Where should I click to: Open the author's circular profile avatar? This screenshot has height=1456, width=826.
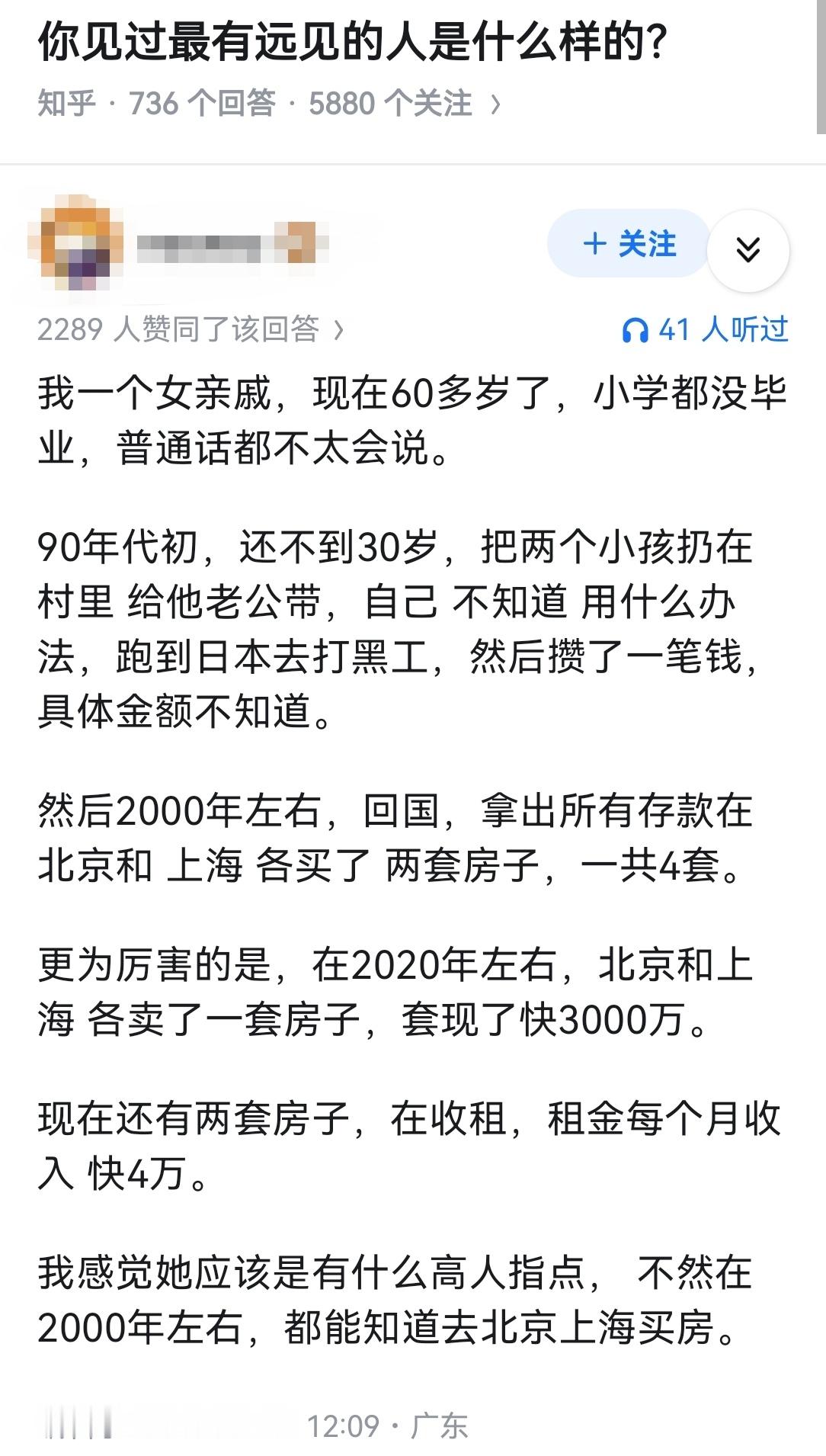(x=80, y=242)
